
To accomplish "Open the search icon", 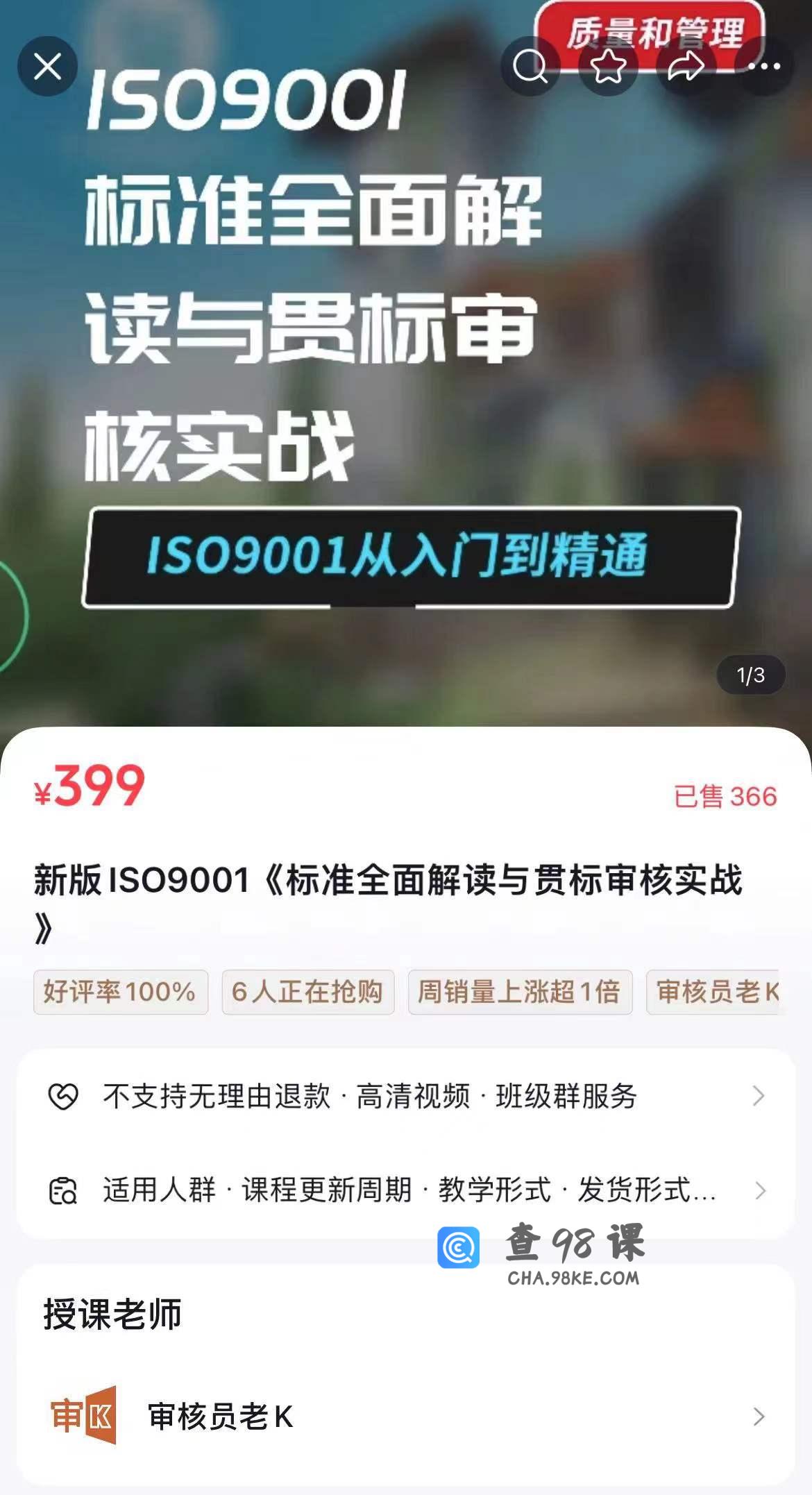I will tap(530, 67).
